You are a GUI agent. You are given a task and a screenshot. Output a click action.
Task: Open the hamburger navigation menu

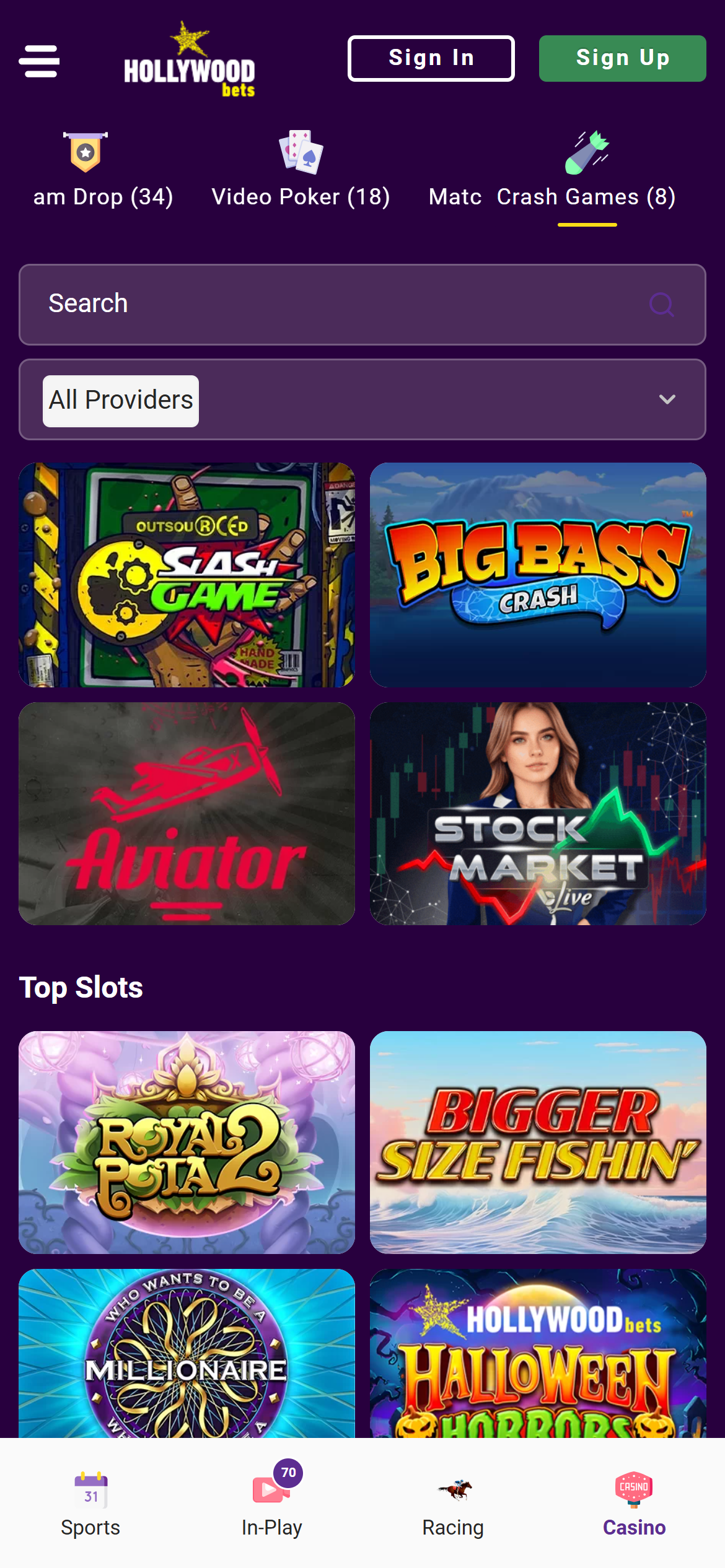click(x=39, y=60)
